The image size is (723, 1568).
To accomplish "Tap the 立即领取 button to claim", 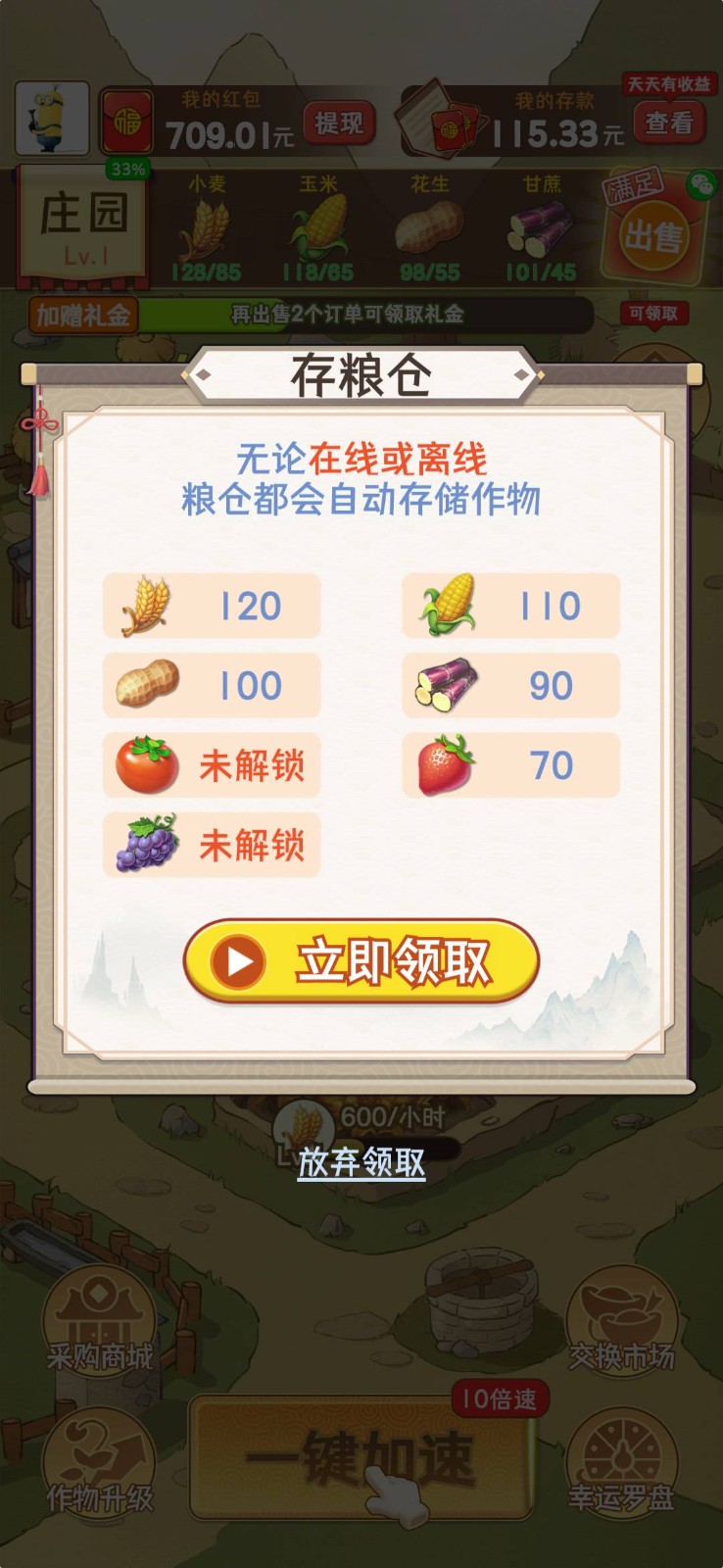I will (x=361, y=961).
